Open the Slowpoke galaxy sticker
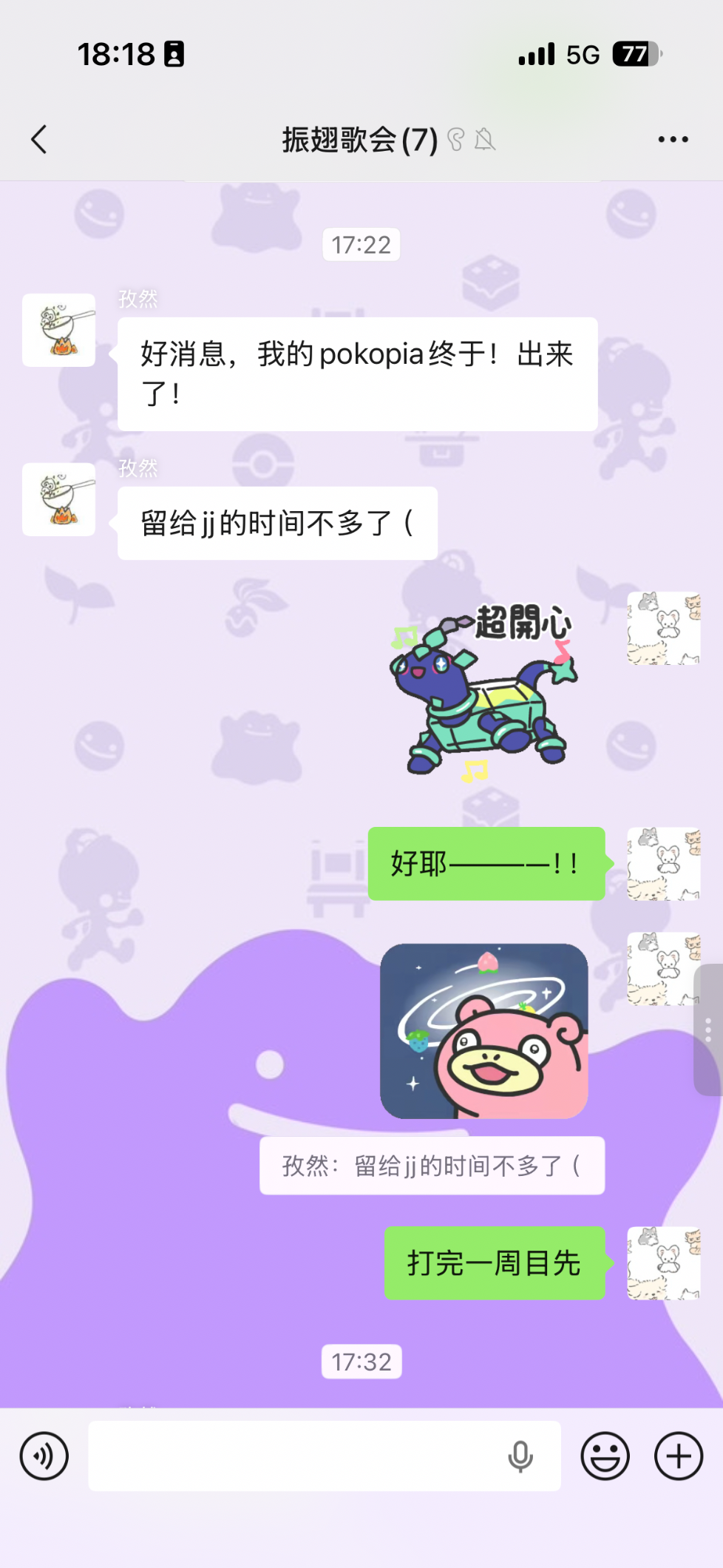 tap(484, 1030)
